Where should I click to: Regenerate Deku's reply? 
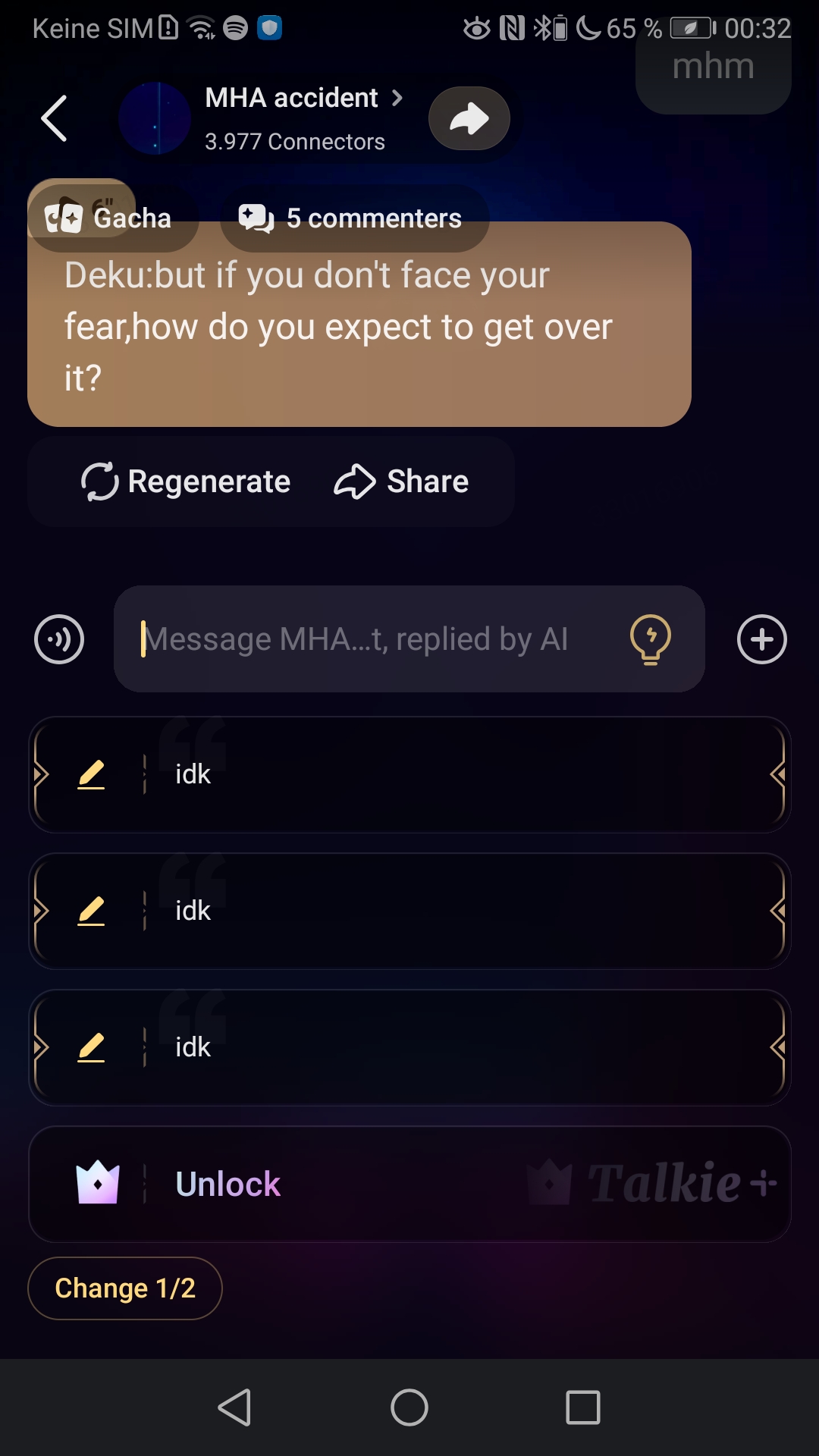click(x=187, y=482)
